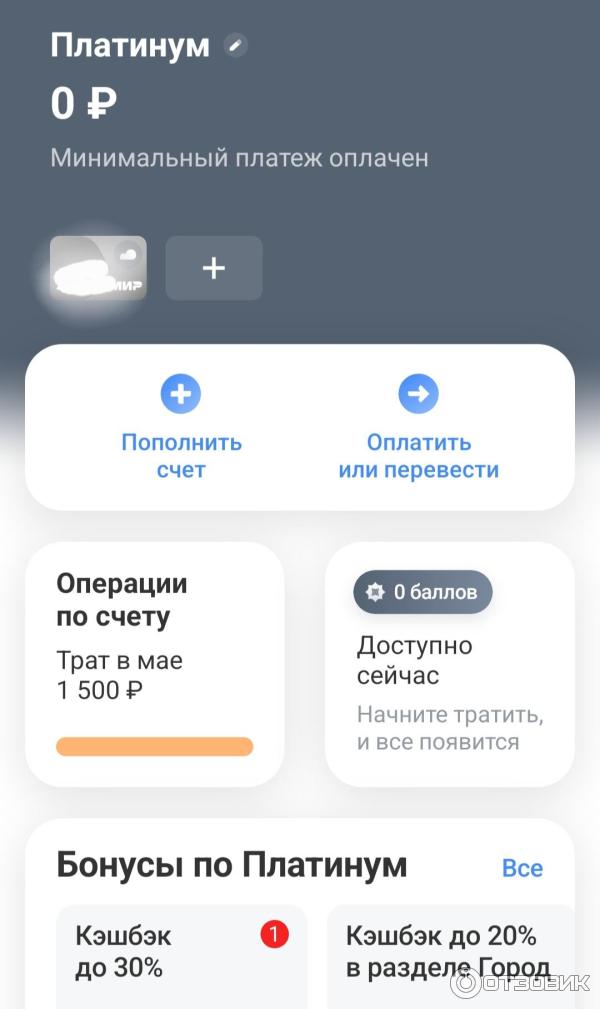Open the 0 баллов bonus card
The height and width of the screenshot is (1009, 600).
click(x=450, y=664)
